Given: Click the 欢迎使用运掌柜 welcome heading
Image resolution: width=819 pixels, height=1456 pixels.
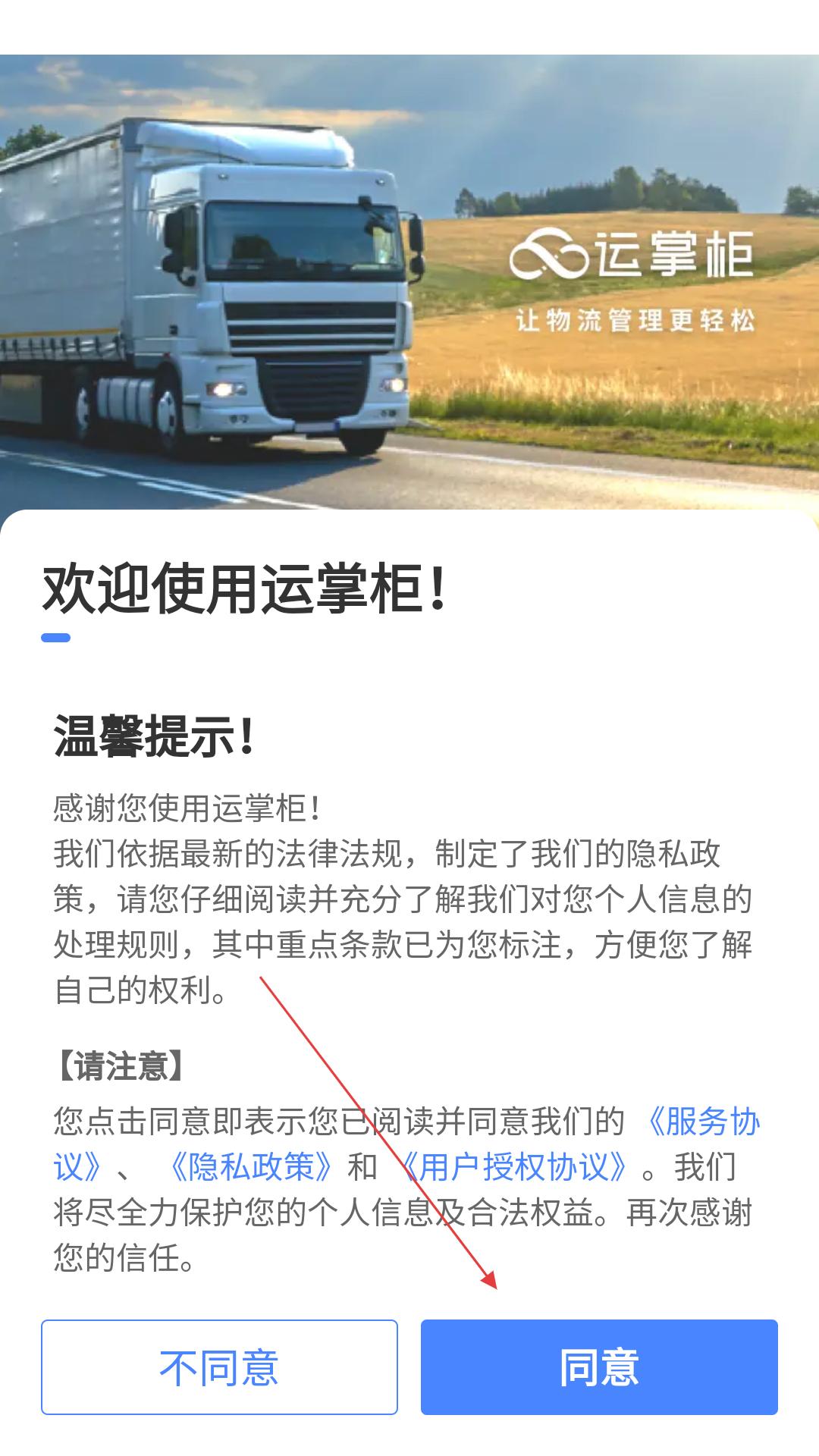Looking at the screenshot, I should pos(243,584).
